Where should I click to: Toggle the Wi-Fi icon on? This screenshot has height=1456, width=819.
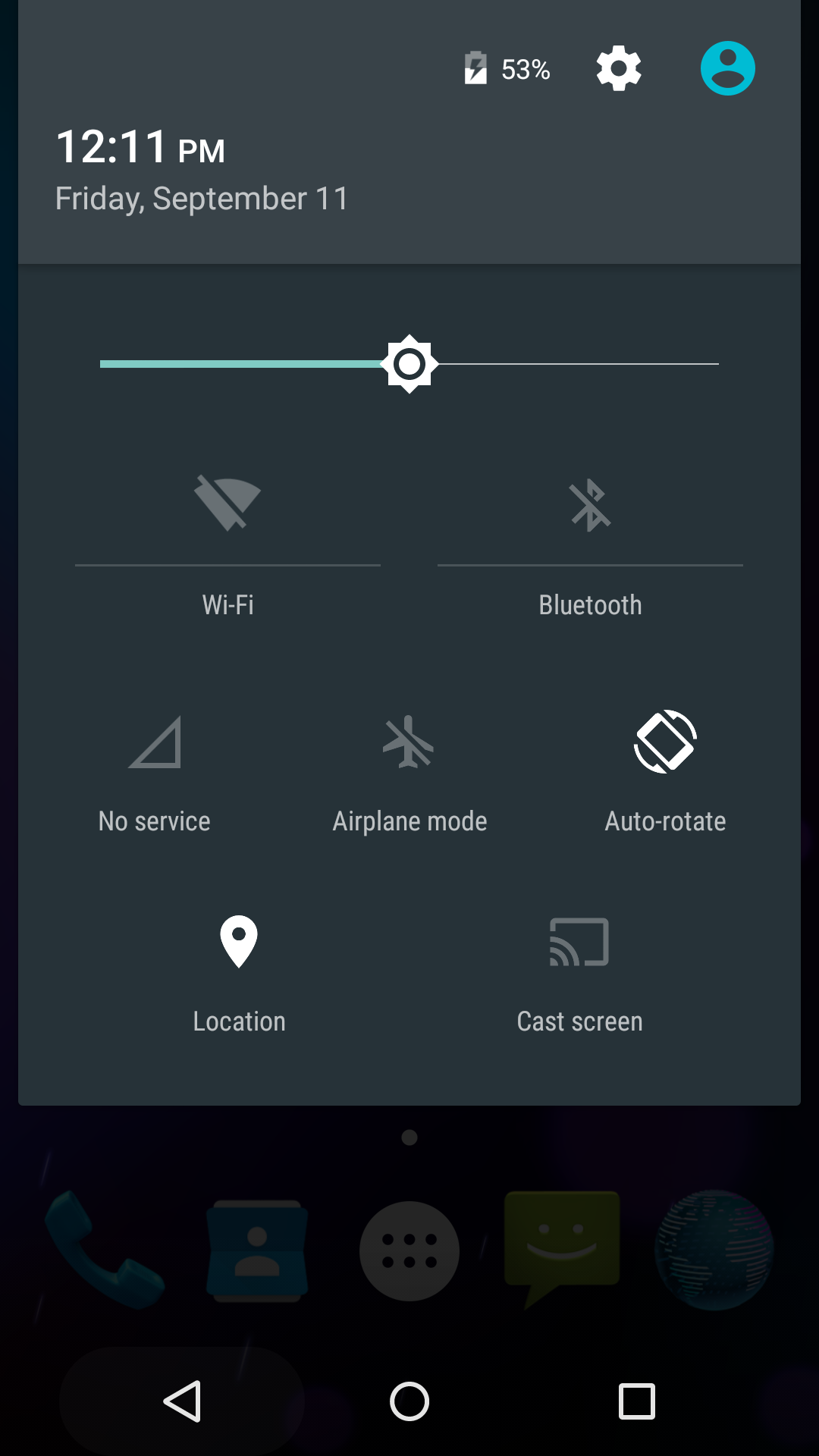227,503
